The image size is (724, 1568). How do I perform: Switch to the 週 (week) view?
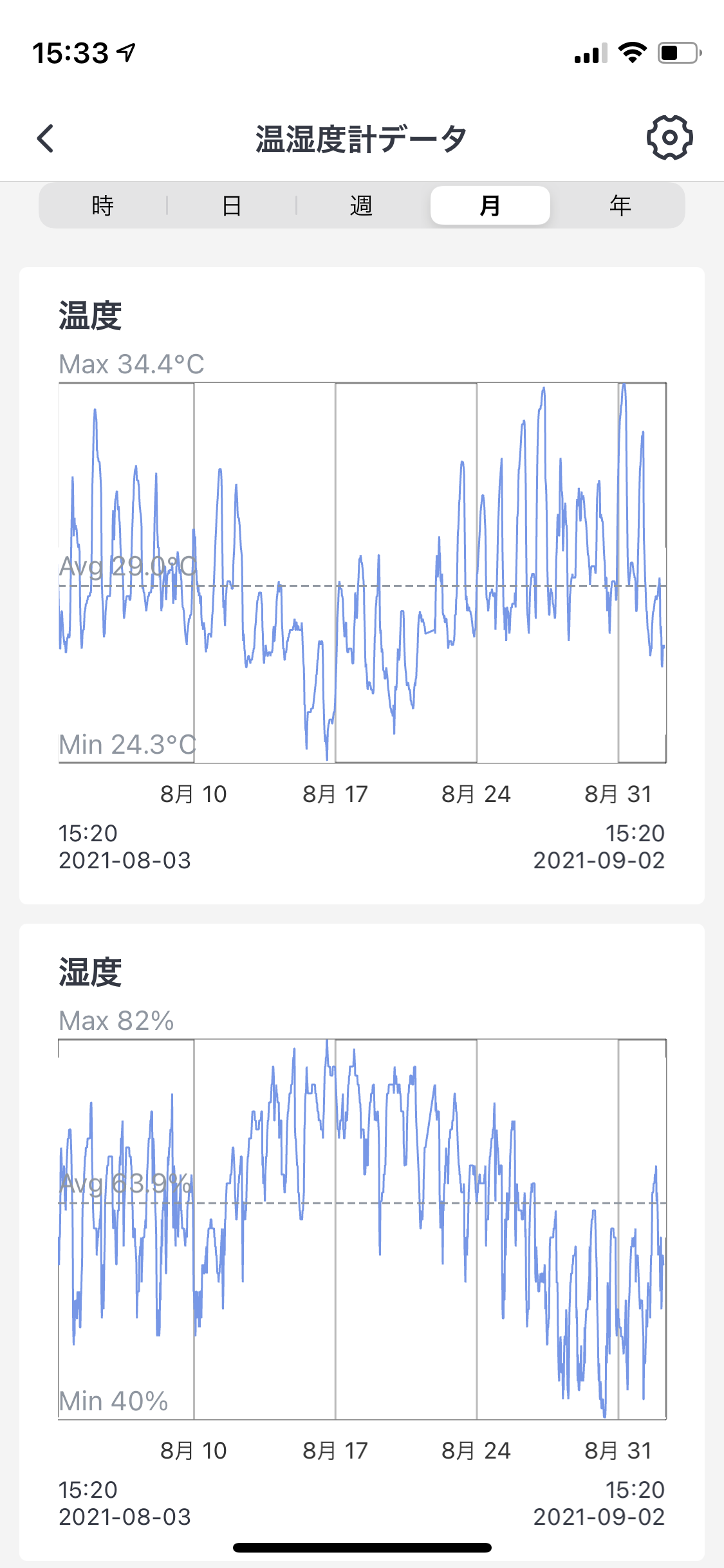[362, 205]
